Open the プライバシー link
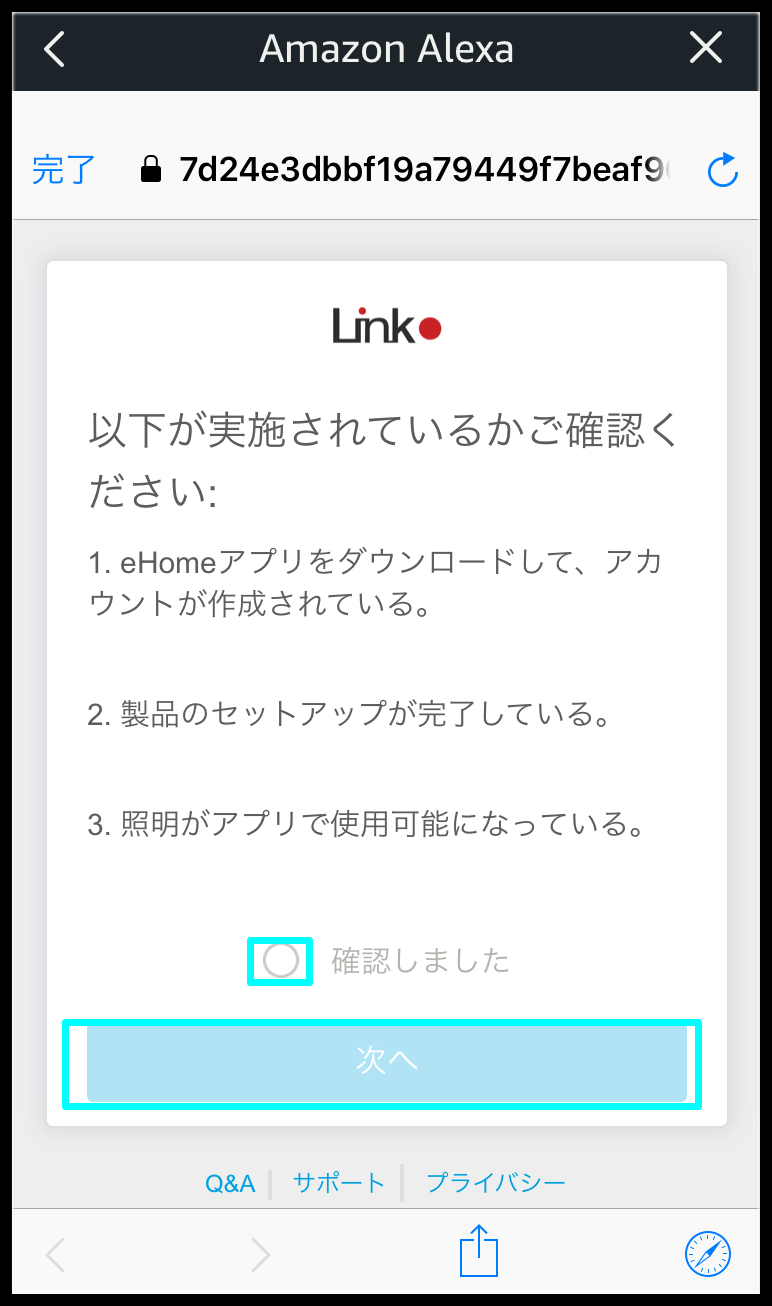 [x=496, y=1184]
